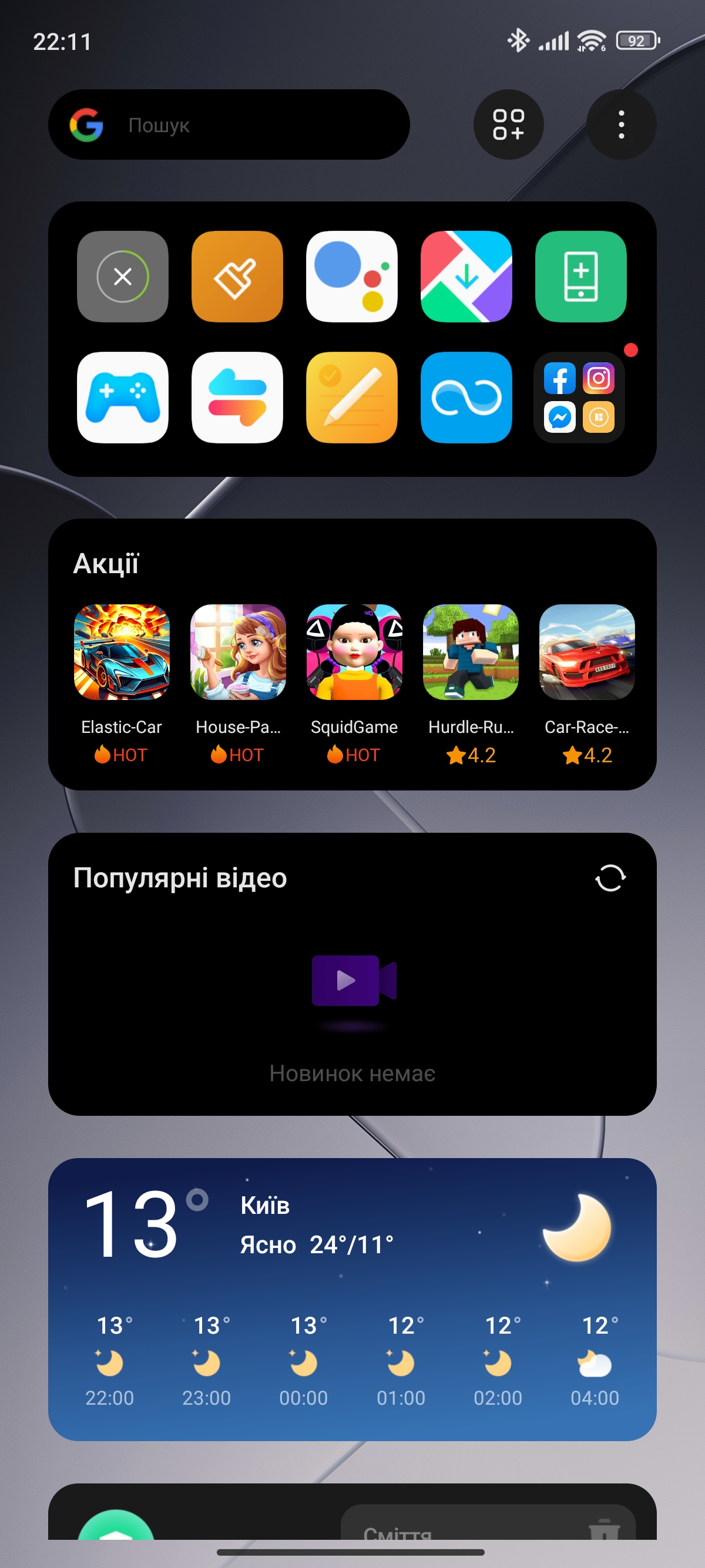
Task: Open the add widgets button
Action: 508,125
